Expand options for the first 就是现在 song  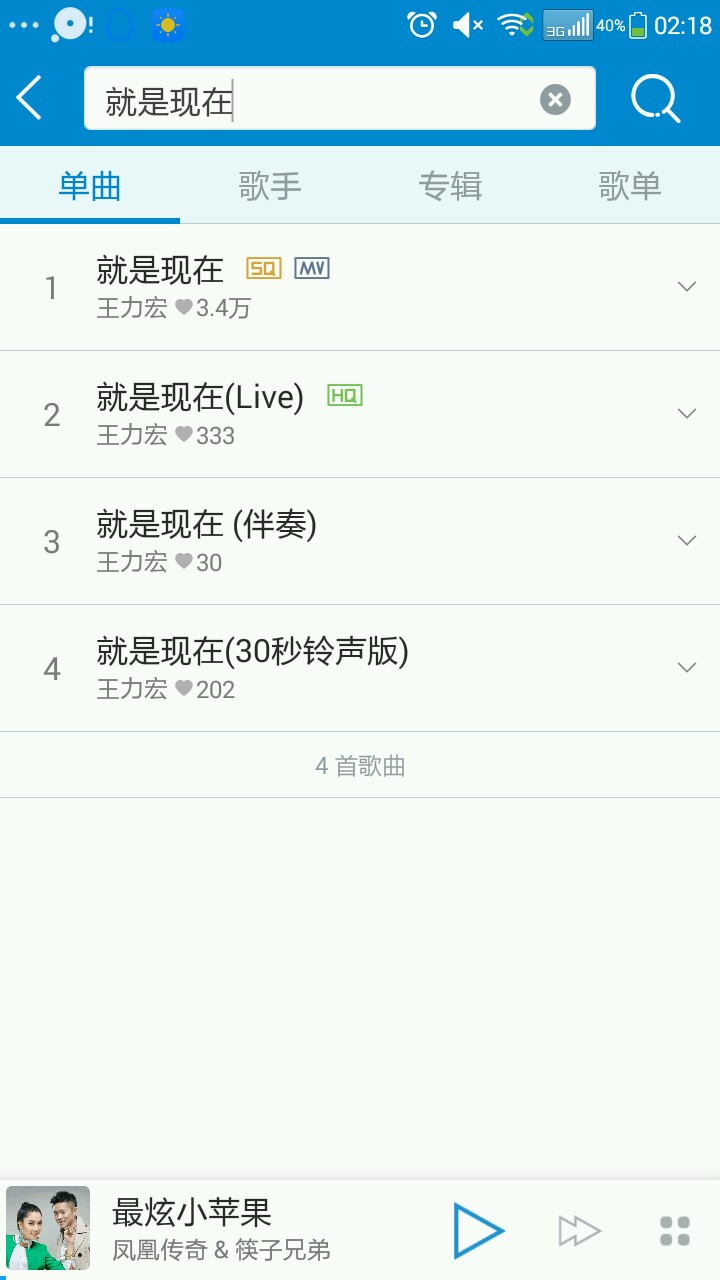click(686, 287)
